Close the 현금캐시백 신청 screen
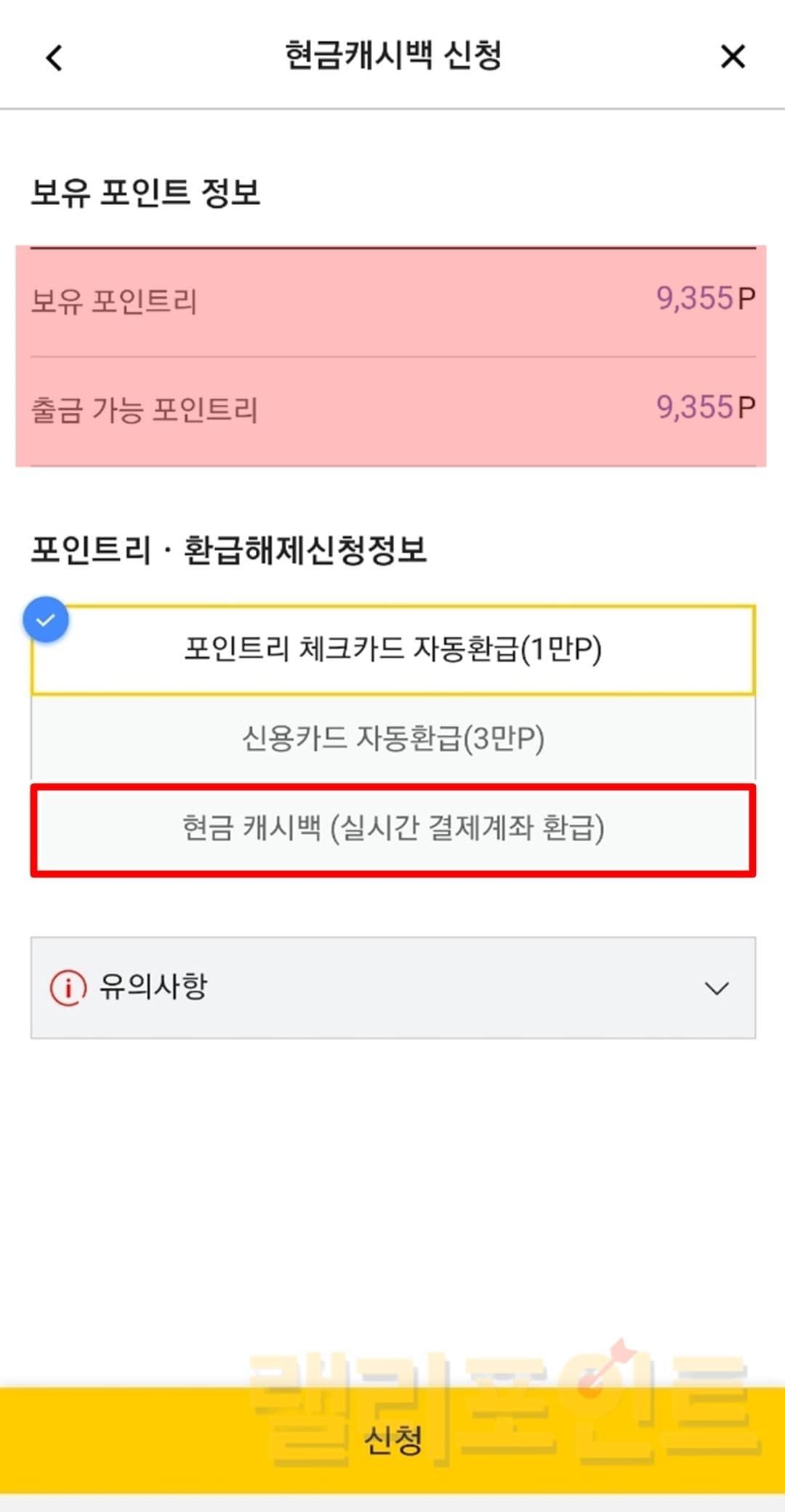The width and height of the screenshot is (785, 1512). click(732, 57)
